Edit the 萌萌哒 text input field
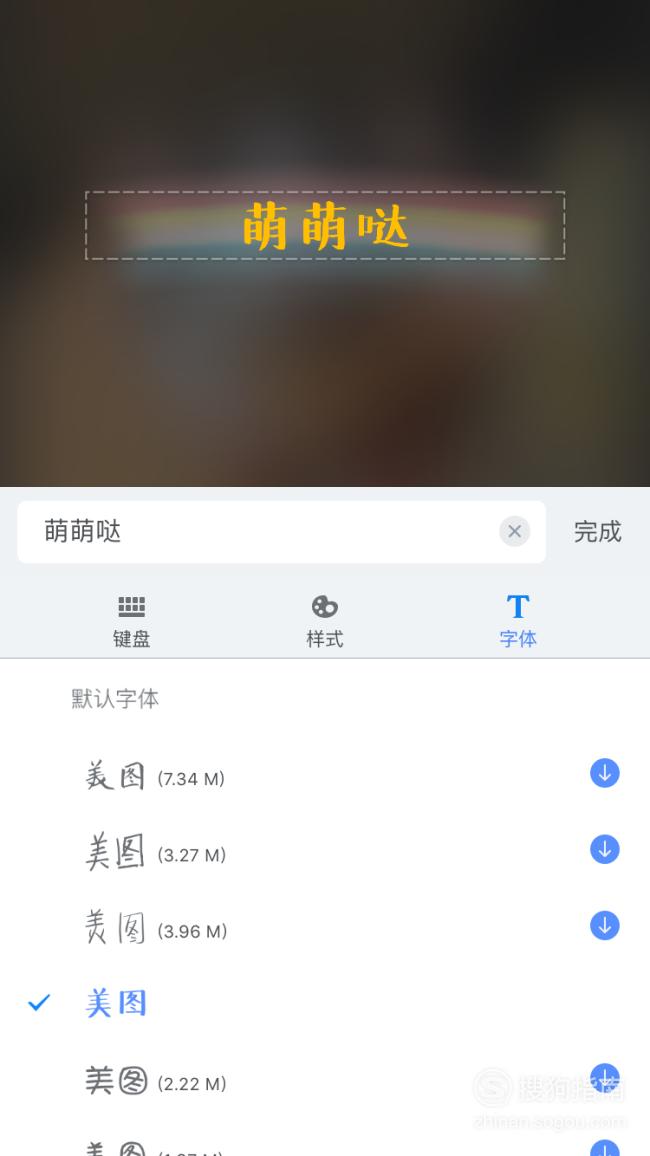The width and height of the screenshot is (650, 1156). point(281,532)
